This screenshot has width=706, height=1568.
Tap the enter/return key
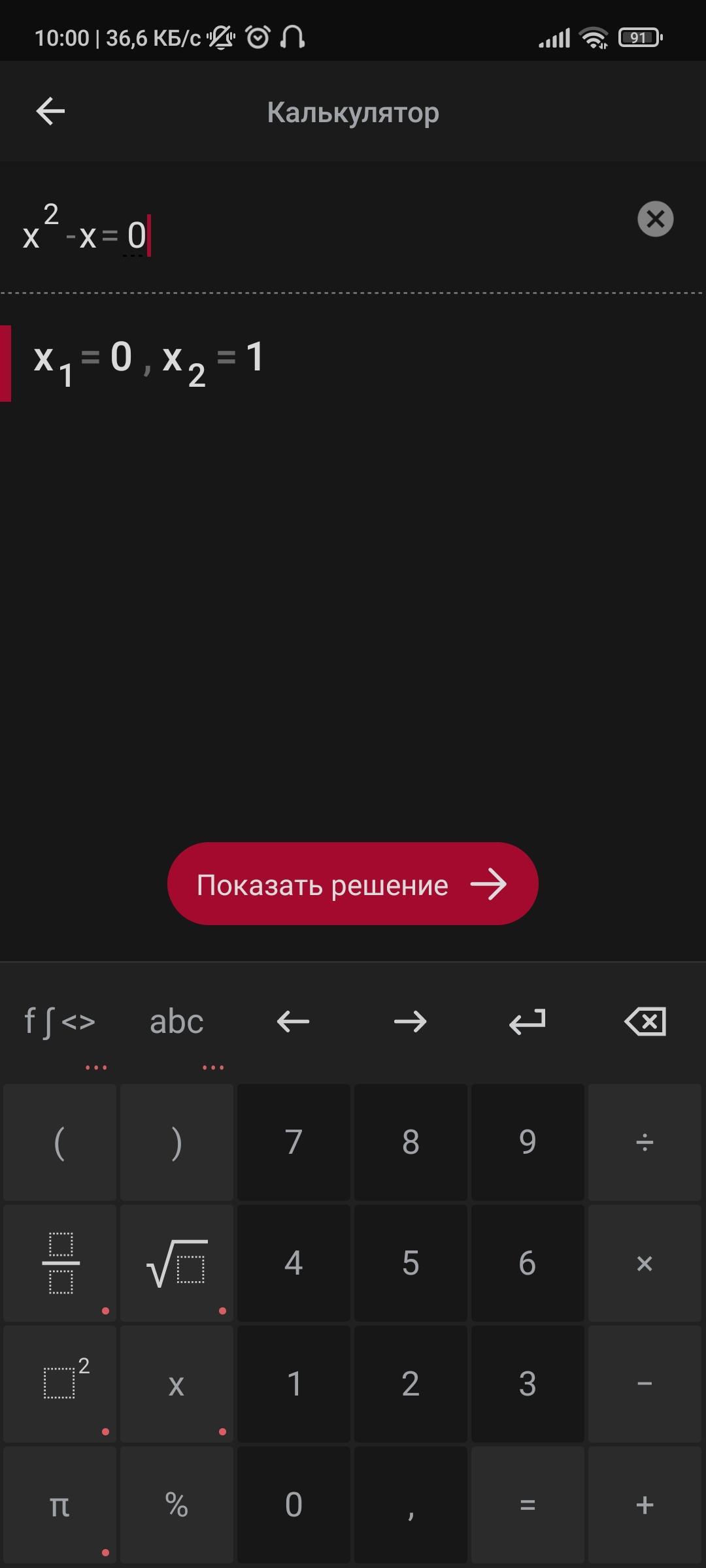coord(528,1021)
